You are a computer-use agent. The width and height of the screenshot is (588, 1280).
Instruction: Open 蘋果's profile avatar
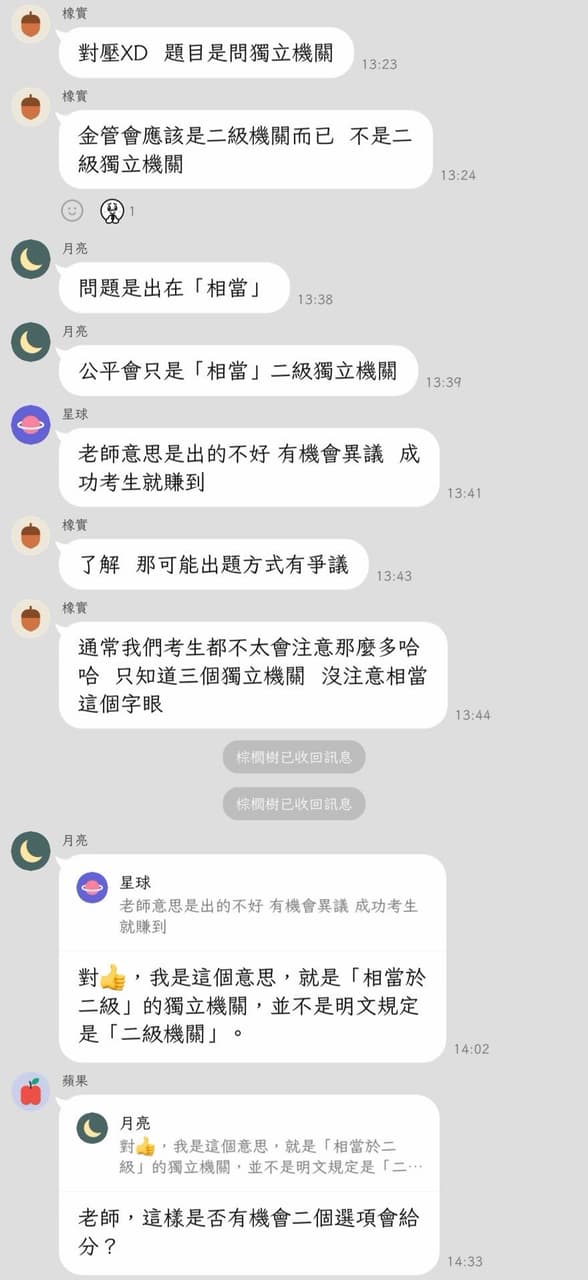pyautogui.click(x=31, y=1091)
